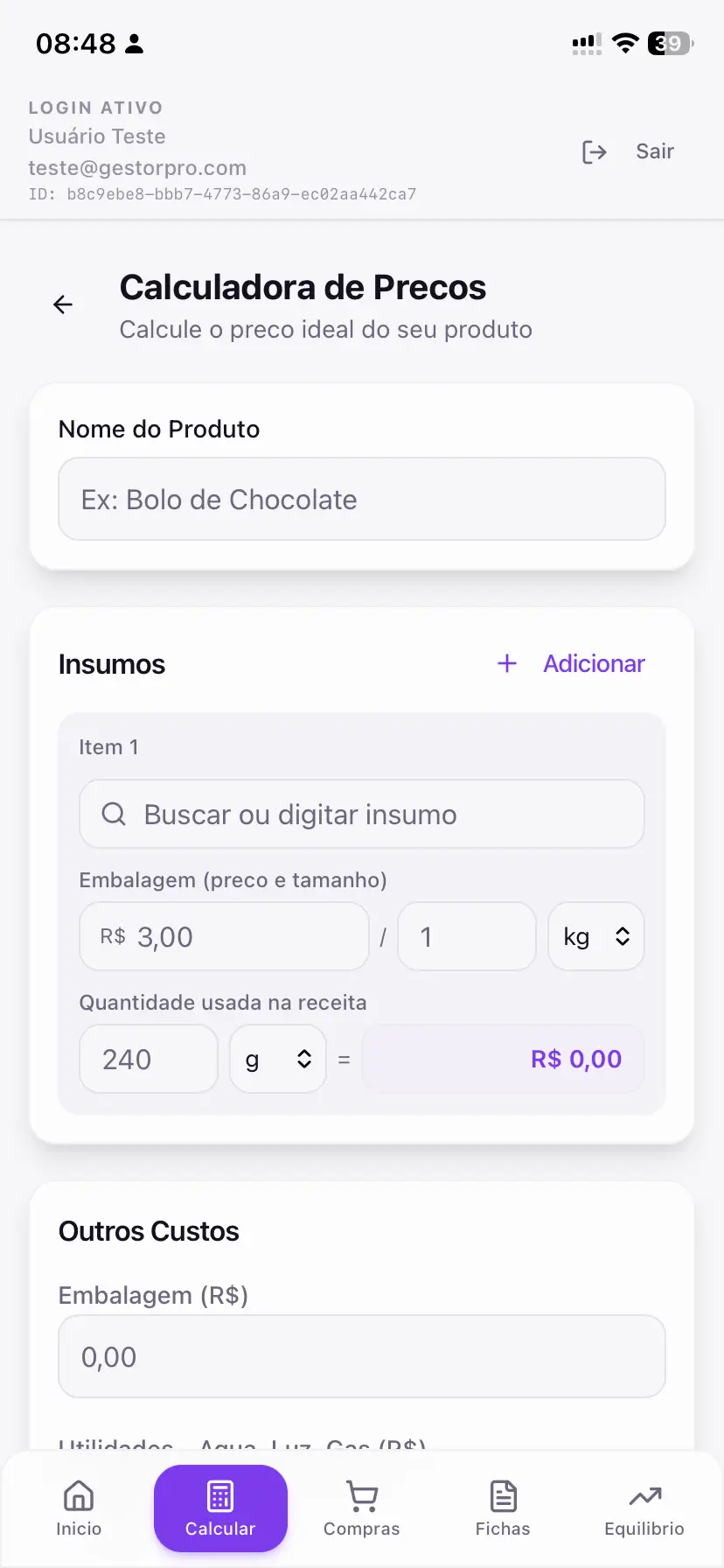Click the Nome do Produto input field
The image size is (724, 1568).
click(362, 499)
